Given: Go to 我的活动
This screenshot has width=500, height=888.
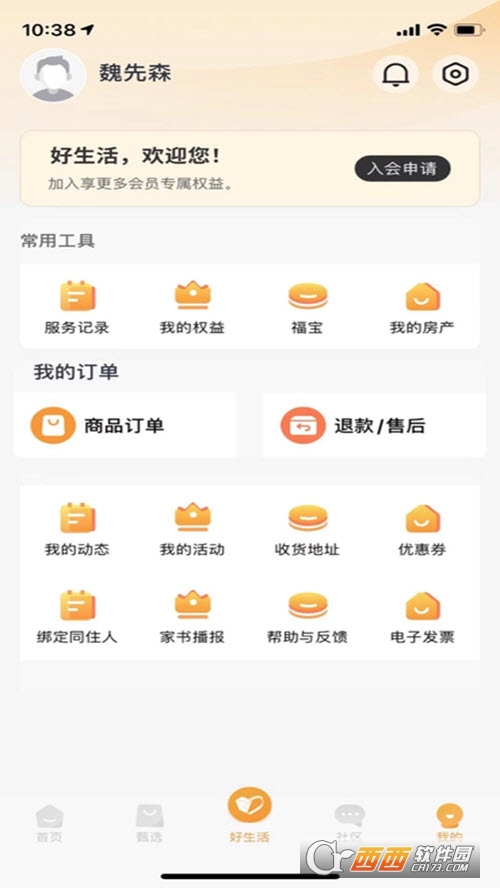Looking at the screenshot, I should (x=192, y=529).
